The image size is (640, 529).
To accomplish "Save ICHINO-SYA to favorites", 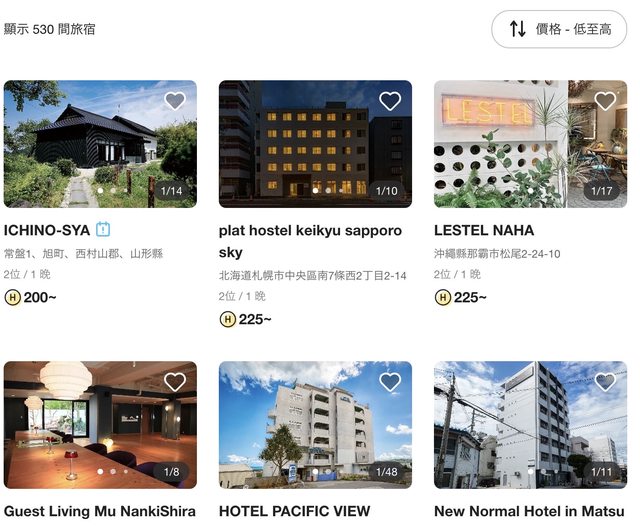I will click(x=175, y=101).
